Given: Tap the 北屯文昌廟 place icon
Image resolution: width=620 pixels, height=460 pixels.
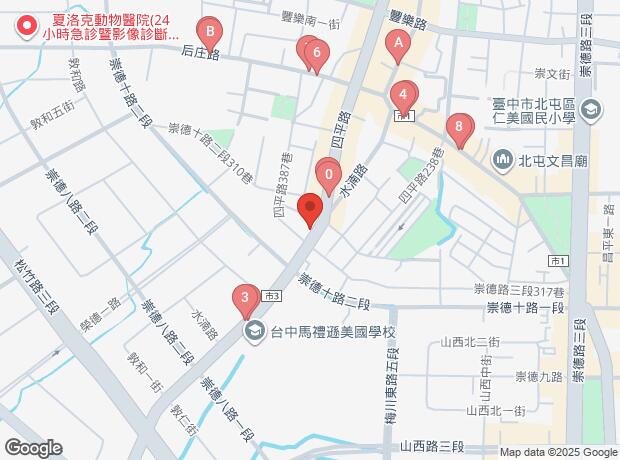Looking at the screenshot, I should 503,158.
